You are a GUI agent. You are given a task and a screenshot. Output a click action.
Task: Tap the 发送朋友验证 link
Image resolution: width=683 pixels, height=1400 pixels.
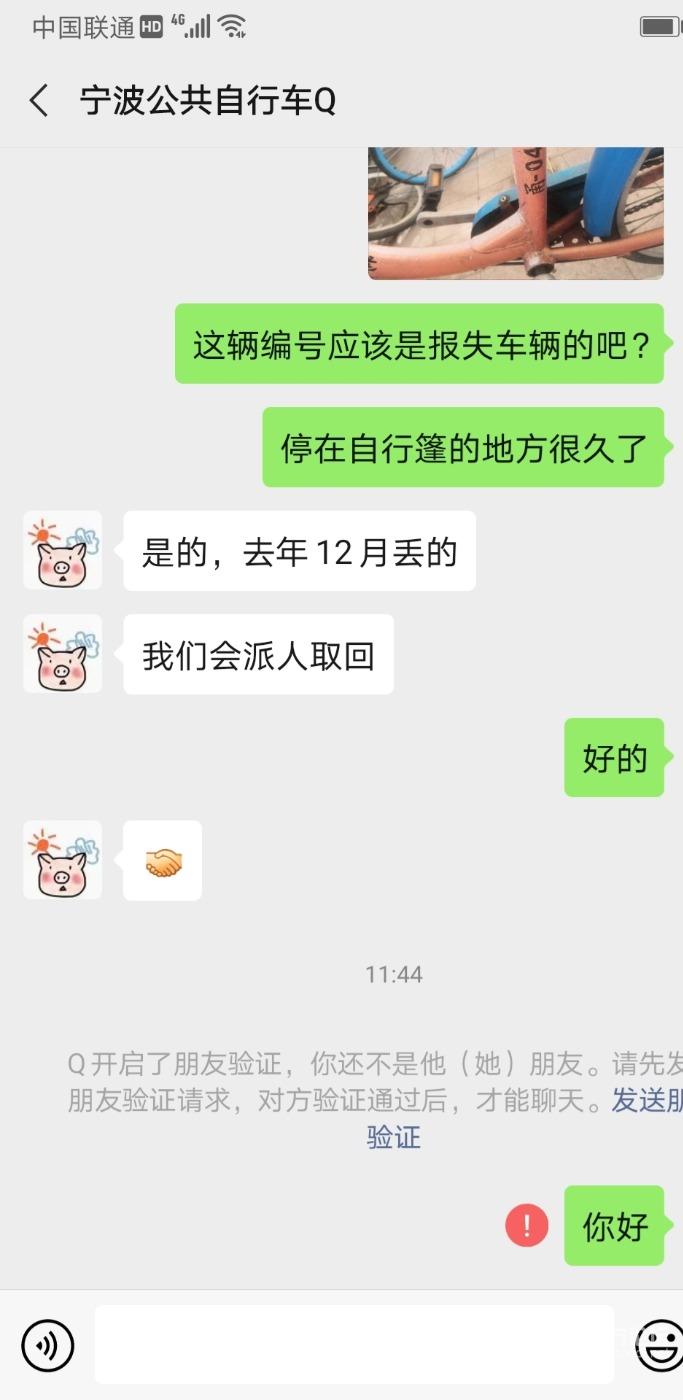(x=646, y=1101)
